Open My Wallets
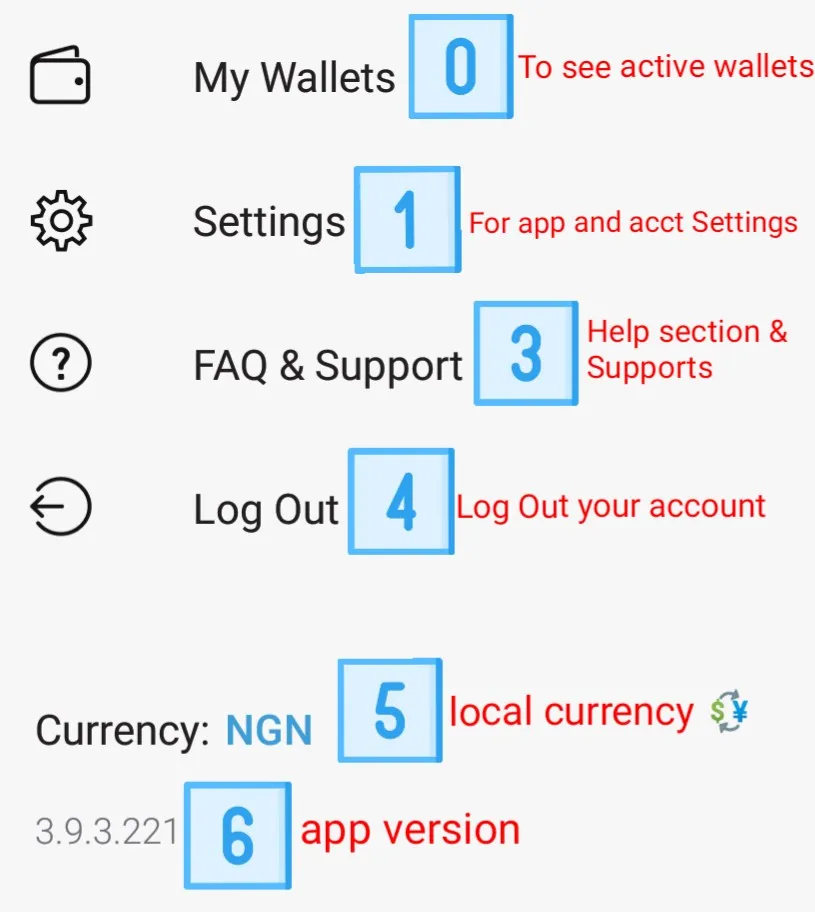The height and width of the screenshot is (912, 815). (x=294, y=78)
